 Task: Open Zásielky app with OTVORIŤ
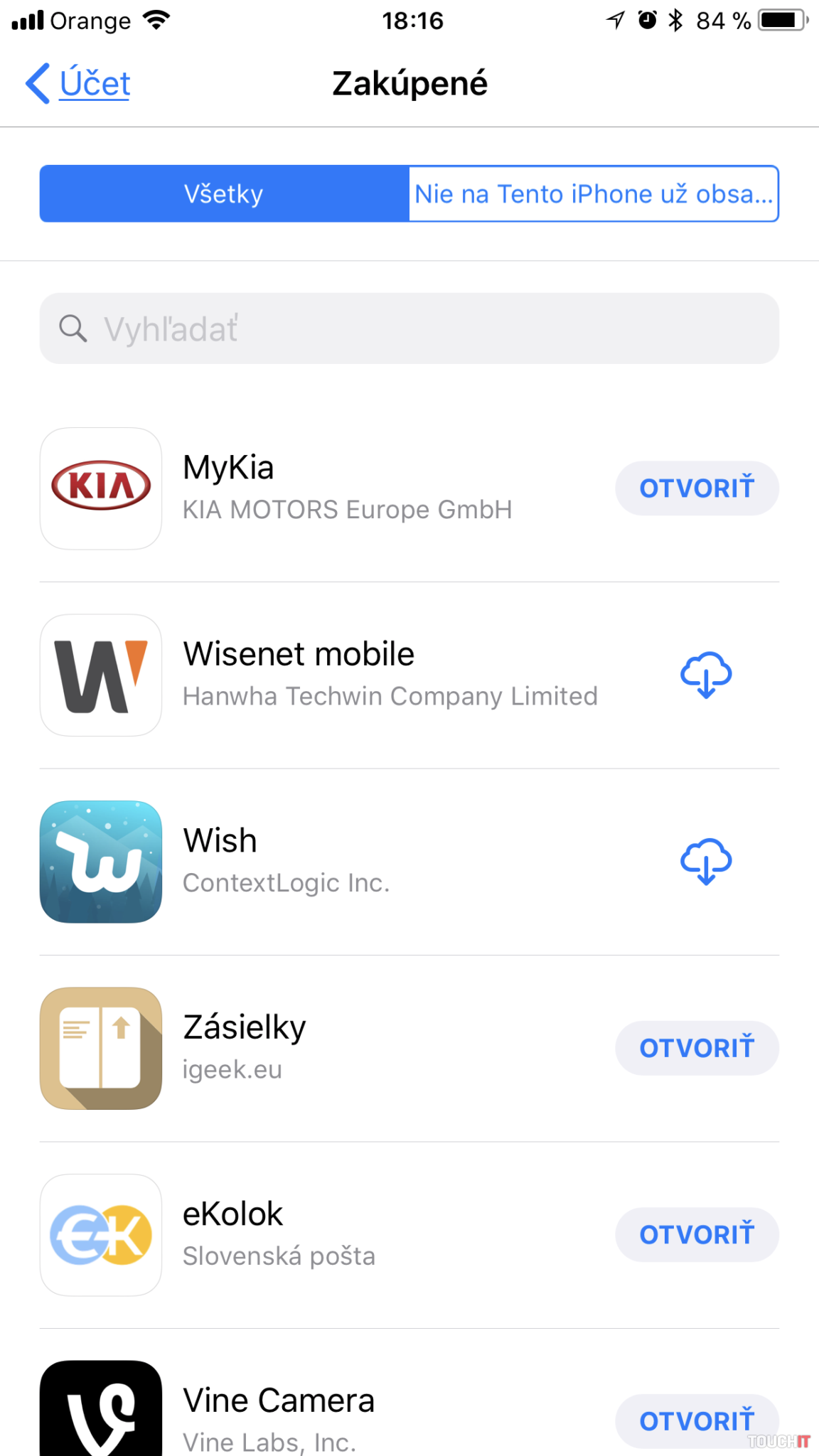(x=696, y=1048)
